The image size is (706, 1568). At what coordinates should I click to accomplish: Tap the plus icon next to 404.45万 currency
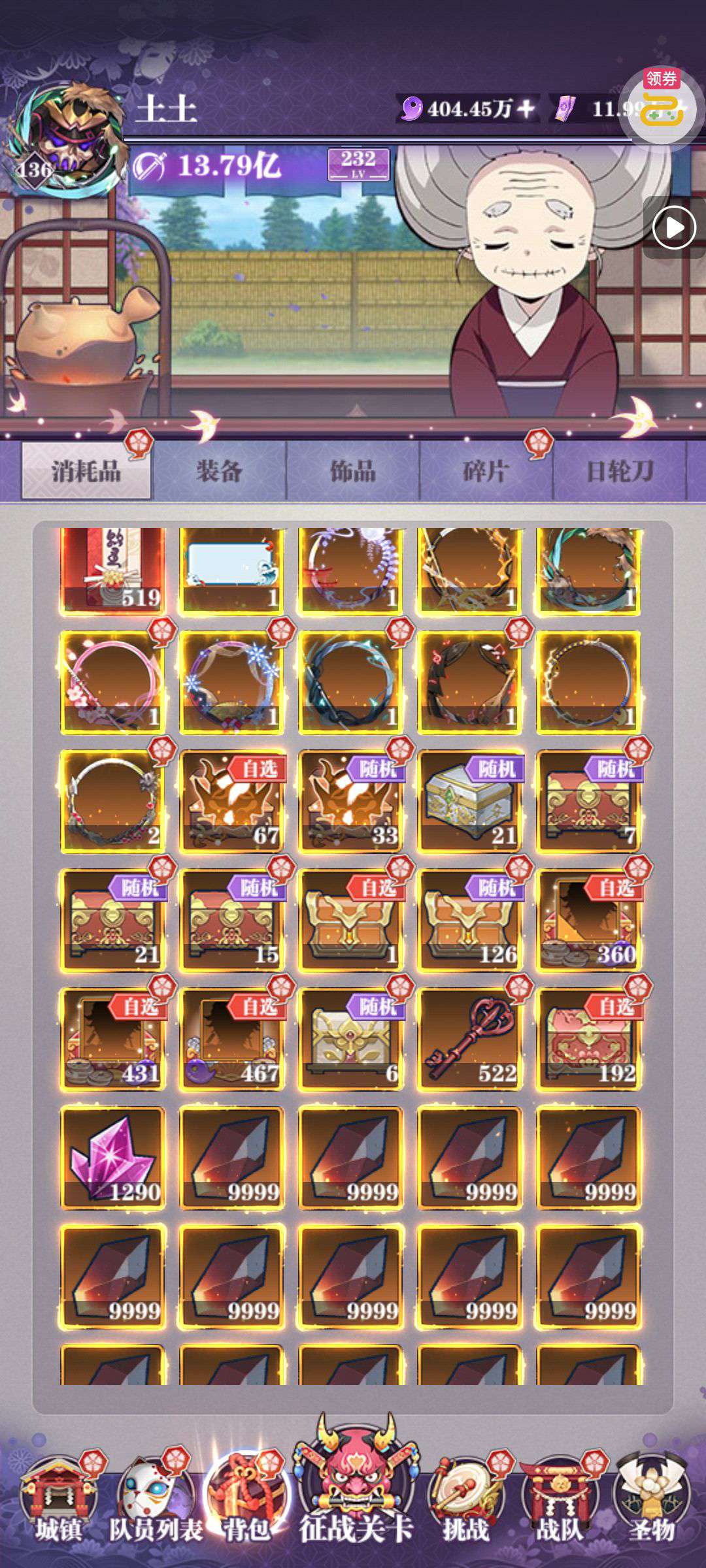[525, 108]
